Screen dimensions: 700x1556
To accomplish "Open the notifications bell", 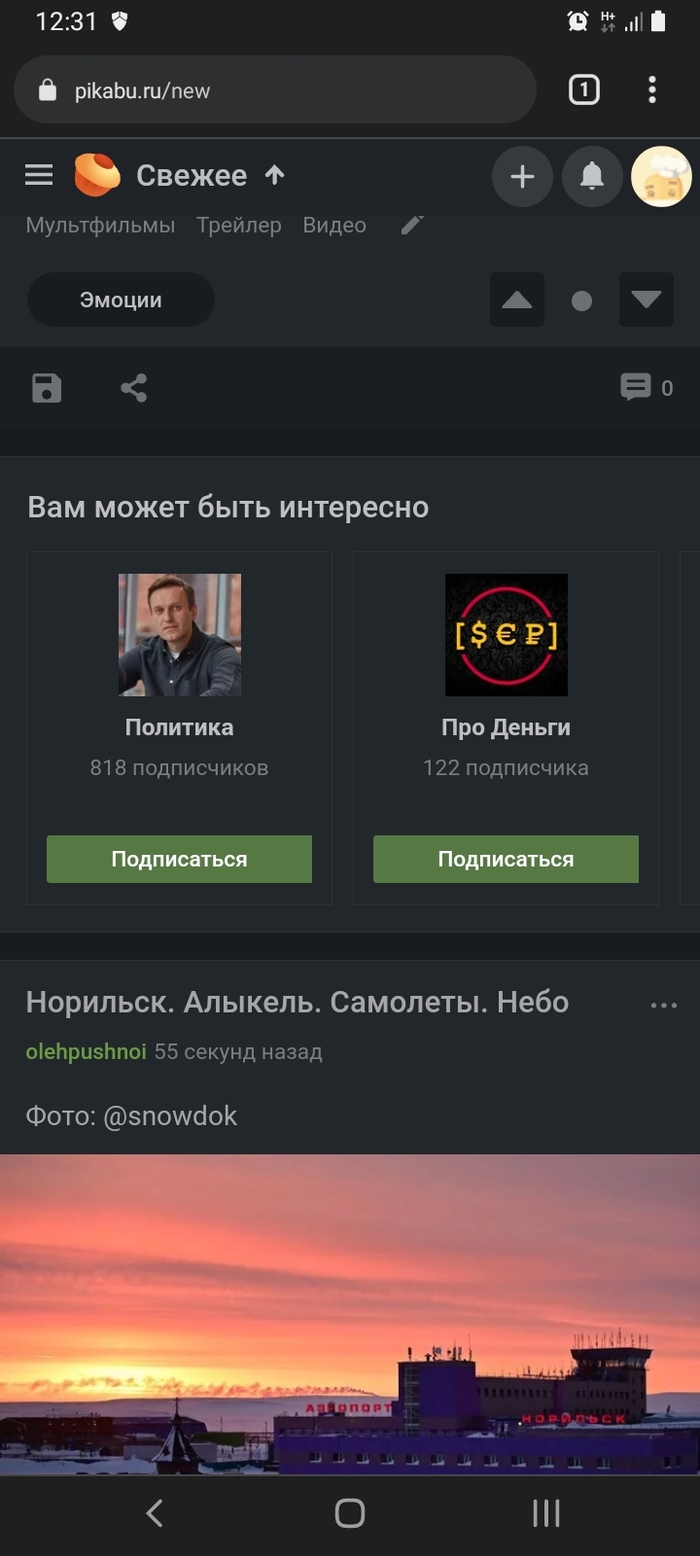I will tap(592, 177).
